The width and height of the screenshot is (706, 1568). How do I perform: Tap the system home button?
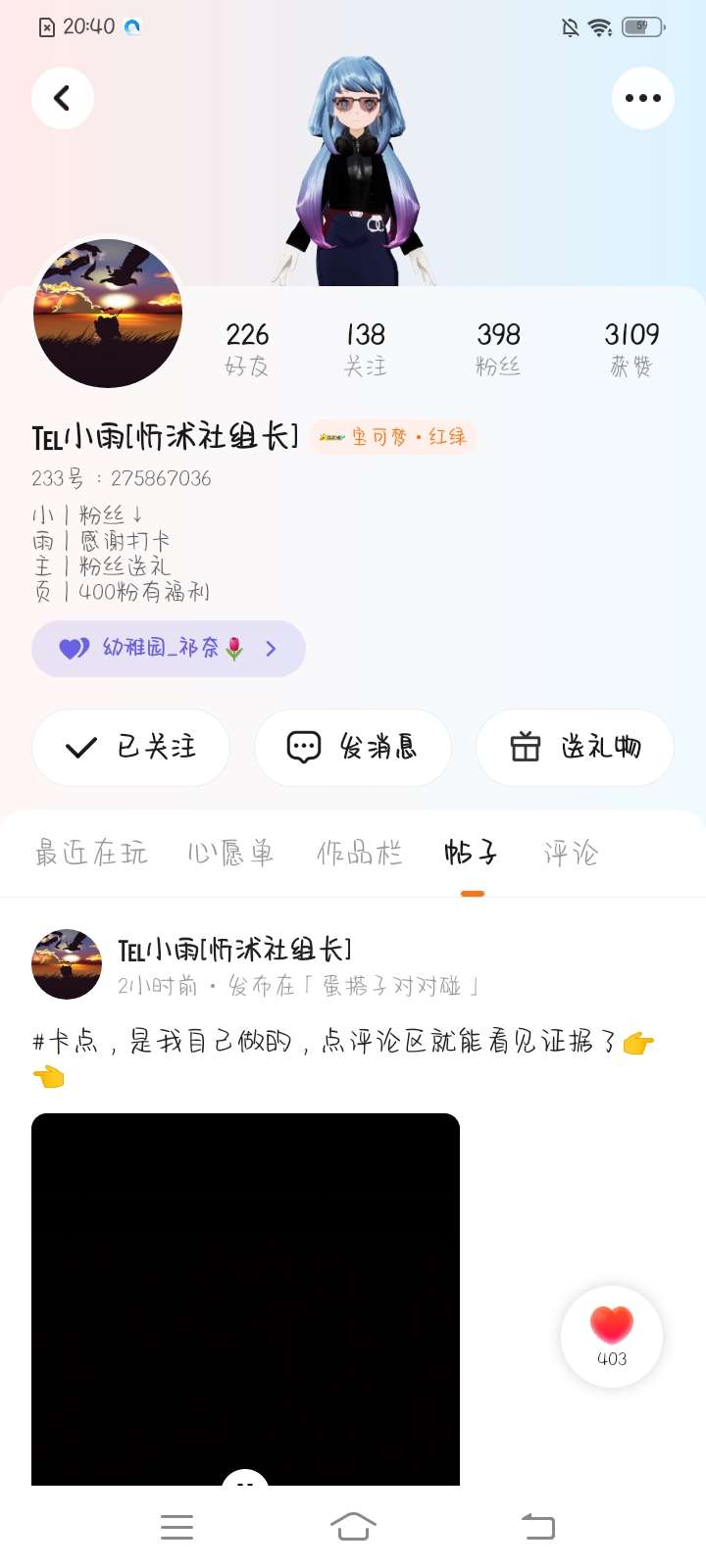coord(353,1526)
